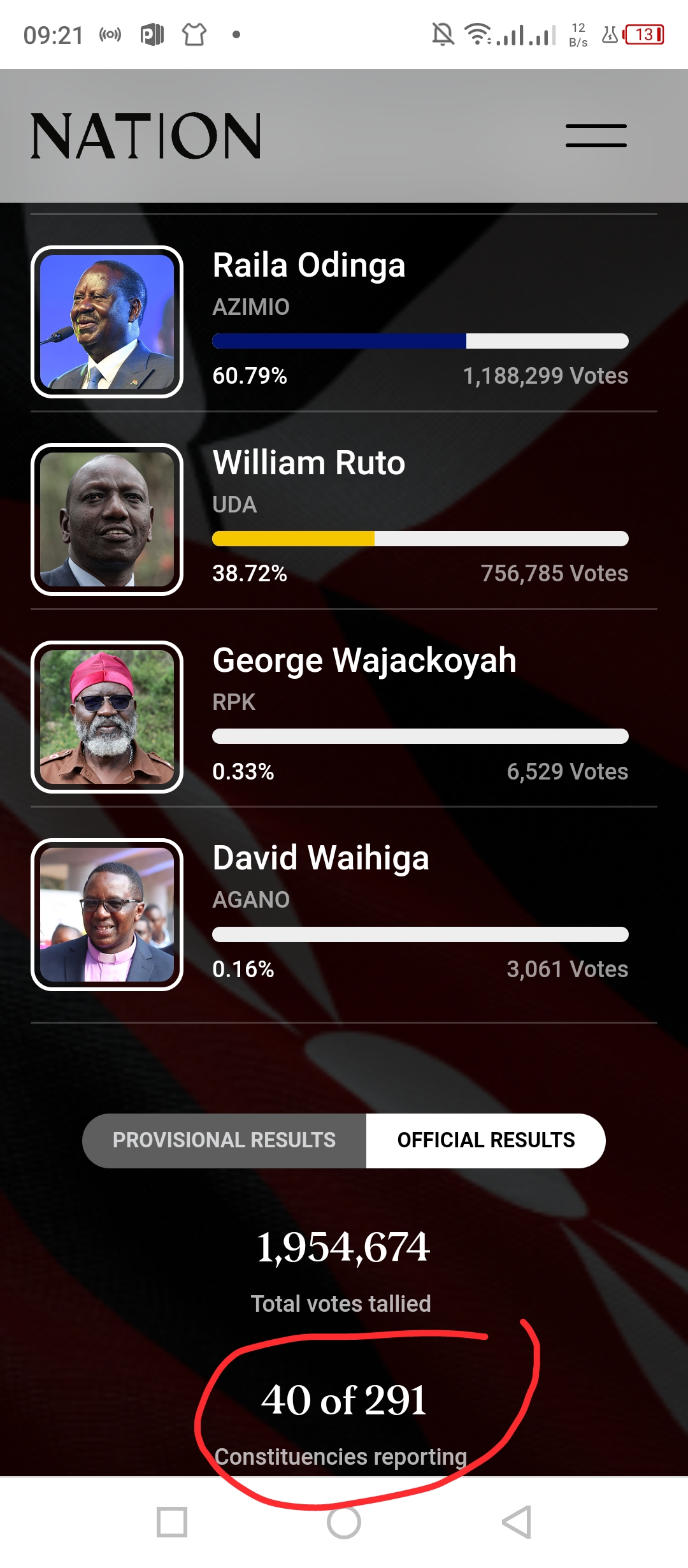
Task: Go back using system back button
Action: [517, 1522]
